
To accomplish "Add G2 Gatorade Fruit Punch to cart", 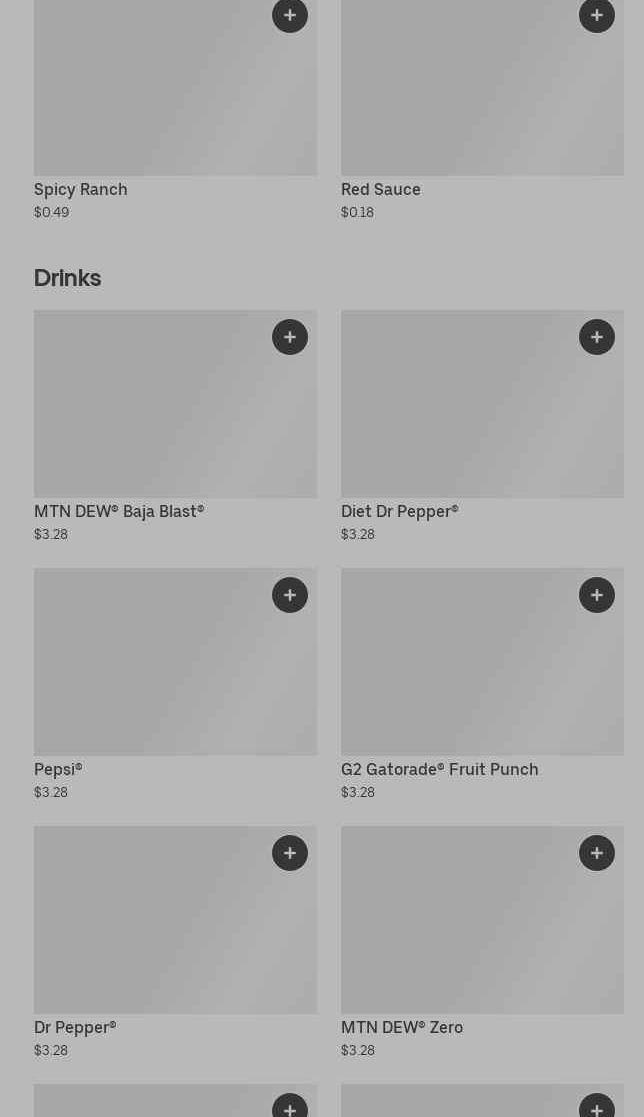I will coord(597,595).
